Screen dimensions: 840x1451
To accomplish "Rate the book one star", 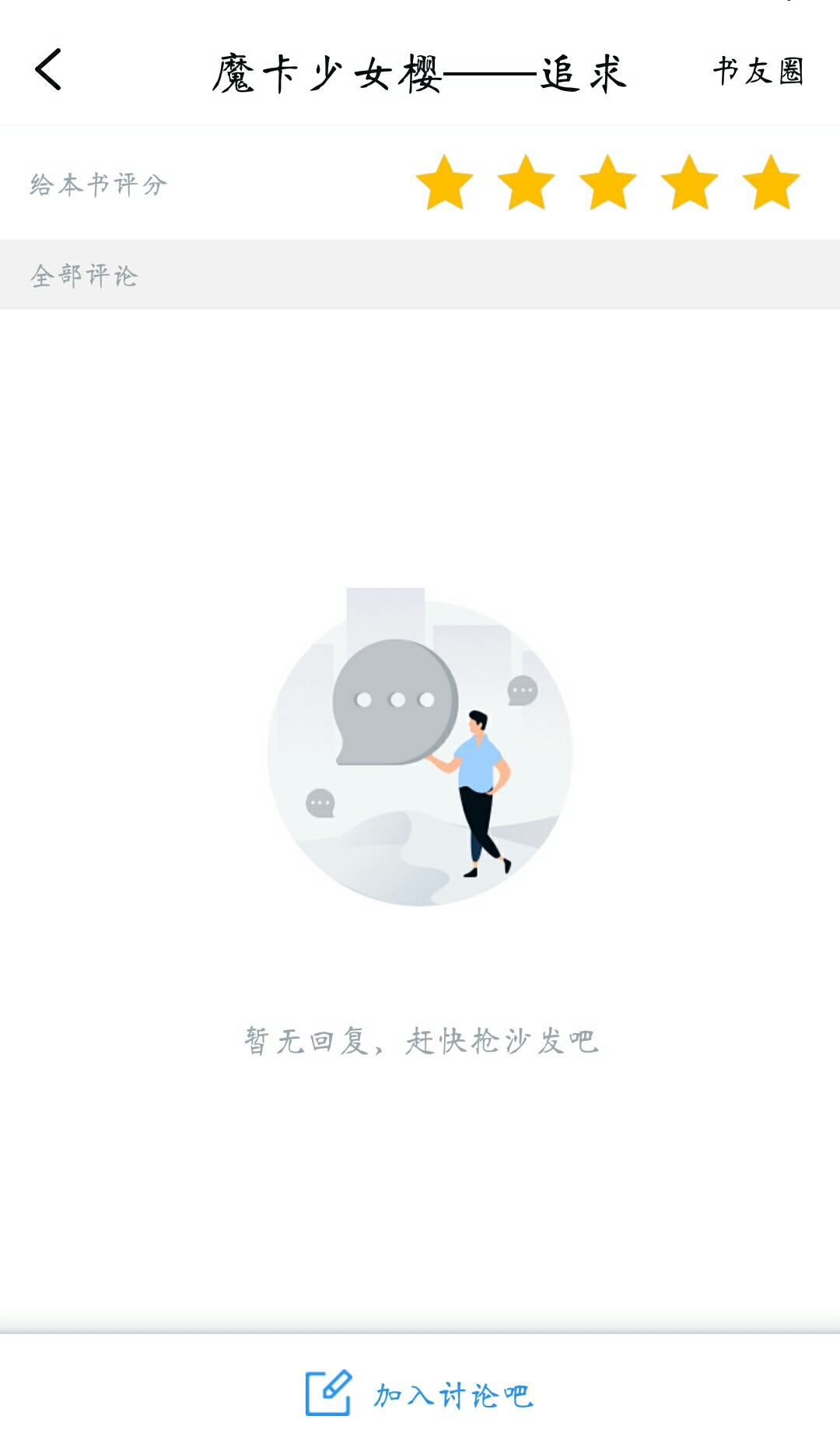I will pyautogui.click(x=444, y=184).
